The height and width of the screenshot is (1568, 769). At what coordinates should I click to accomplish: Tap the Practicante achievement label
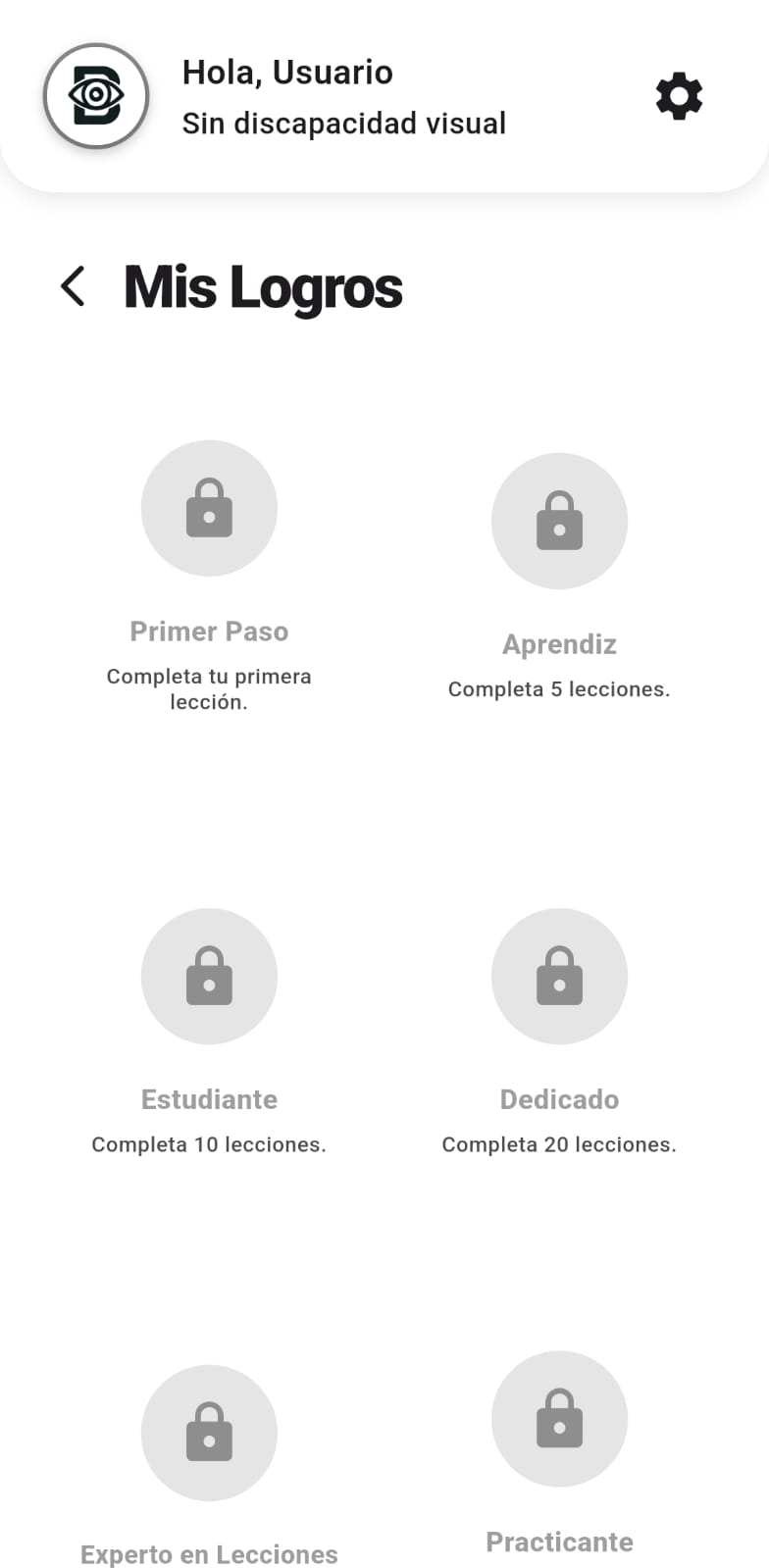coord(559,1542)
